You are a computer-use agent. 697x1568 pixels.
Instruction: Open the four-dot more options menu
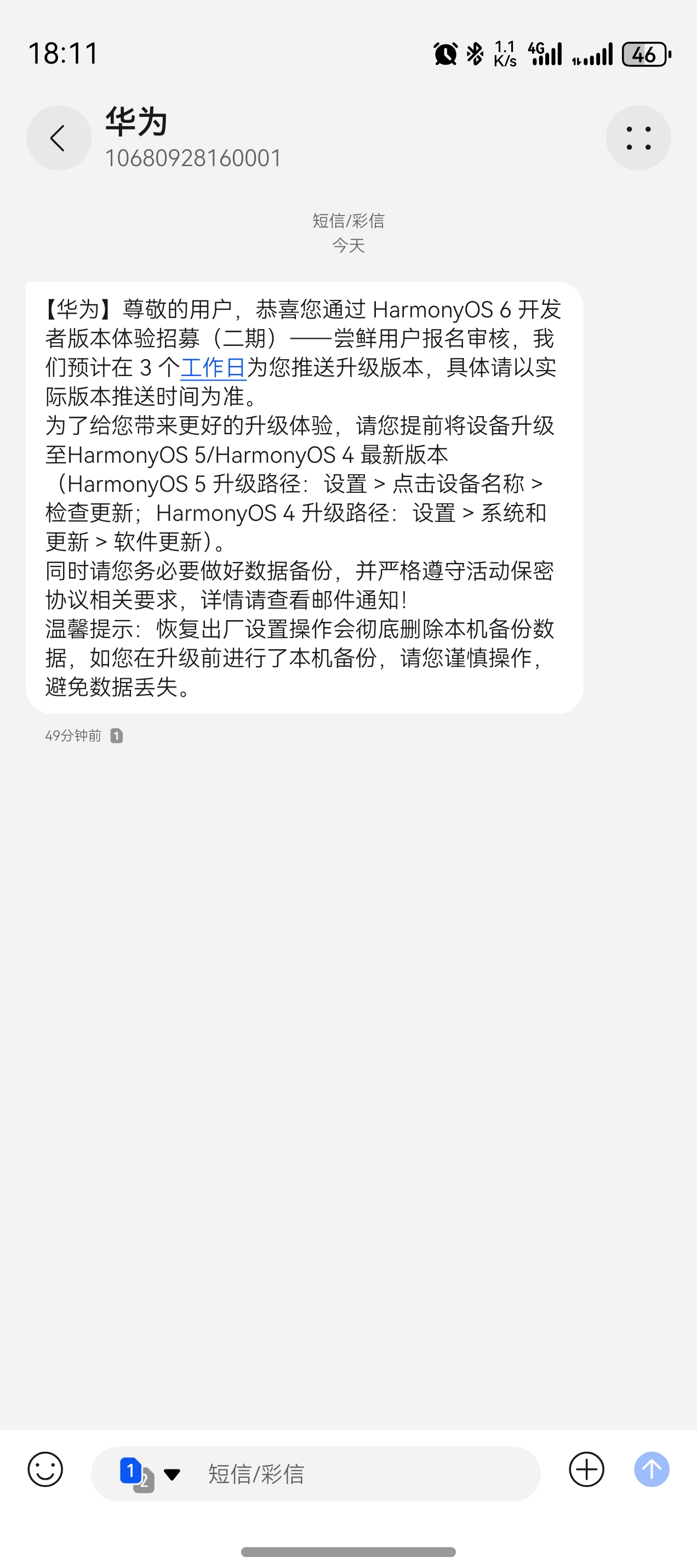click(638, 138)
